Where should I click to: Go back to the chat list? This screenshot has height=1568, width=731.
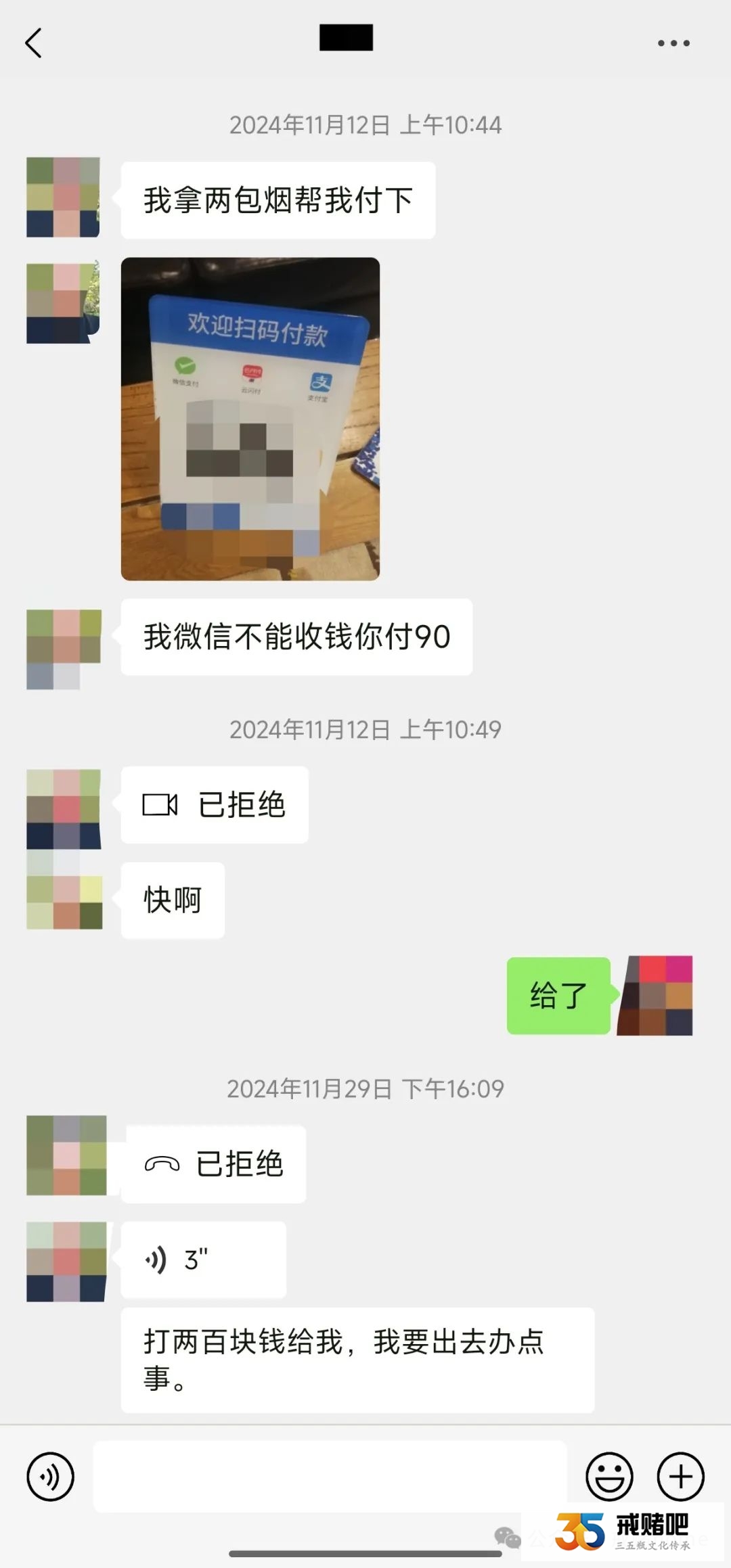[34, 43]
